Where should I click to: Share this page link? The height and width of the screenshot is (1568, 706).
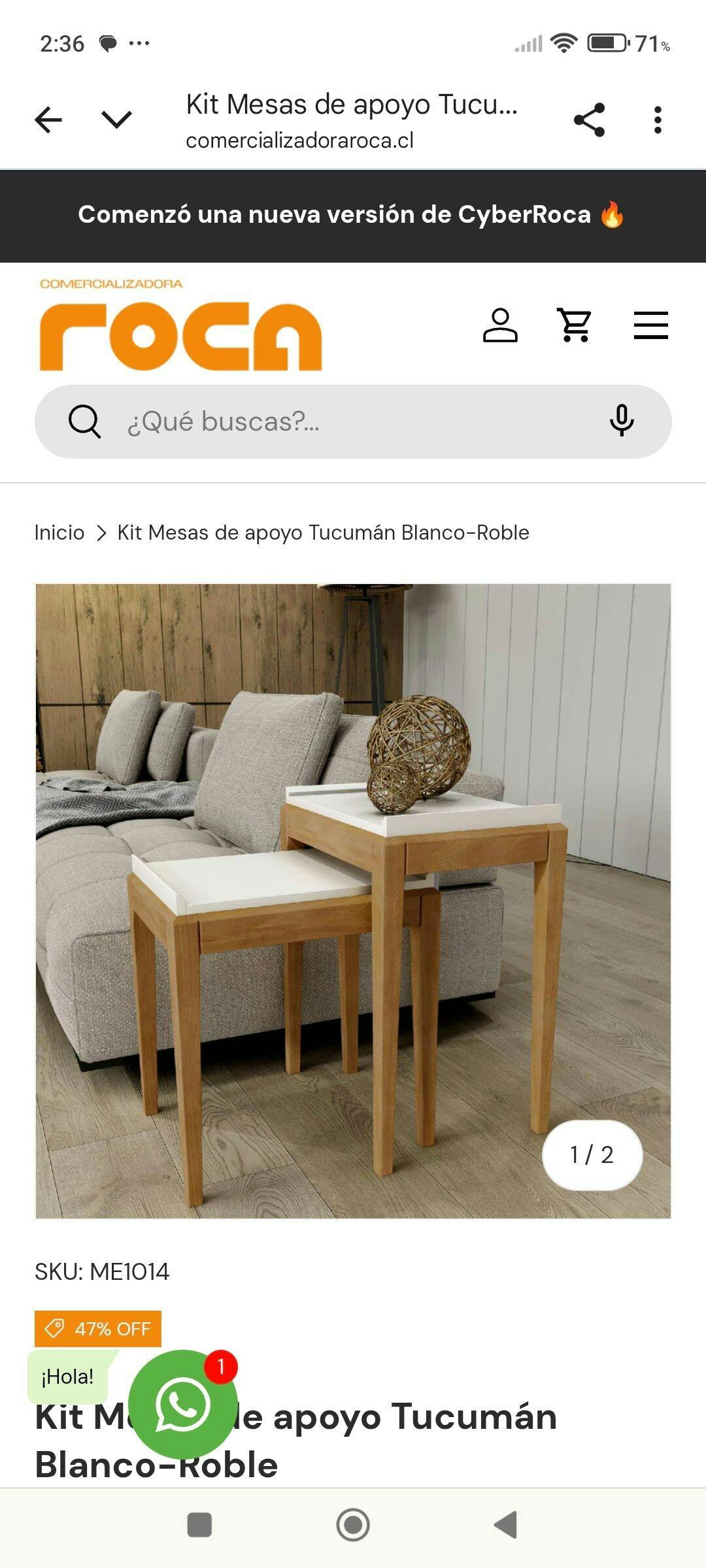click(589, 120)
